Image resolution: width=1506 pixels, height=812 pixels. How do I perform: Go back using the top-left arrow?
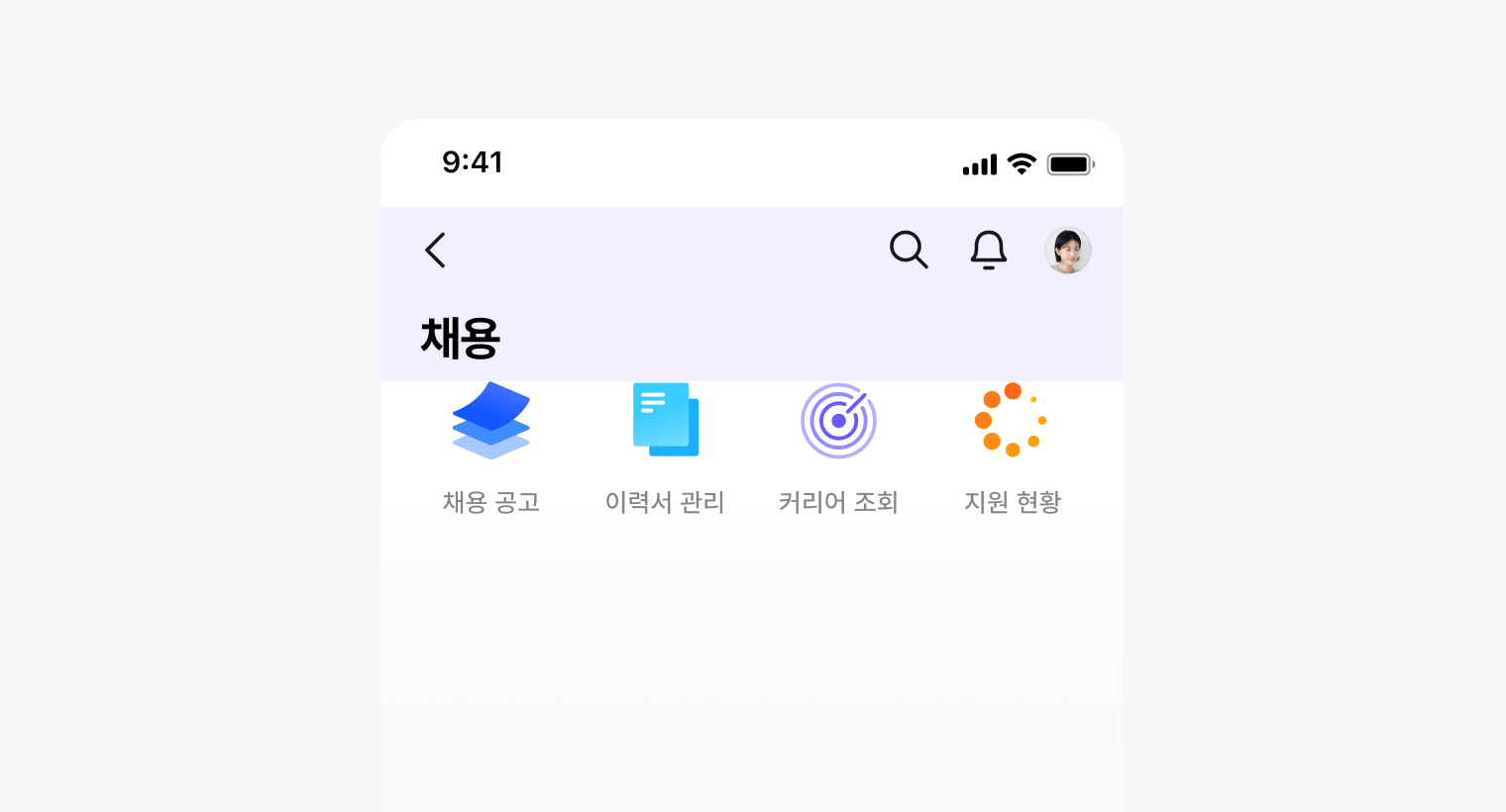[435, 251]
